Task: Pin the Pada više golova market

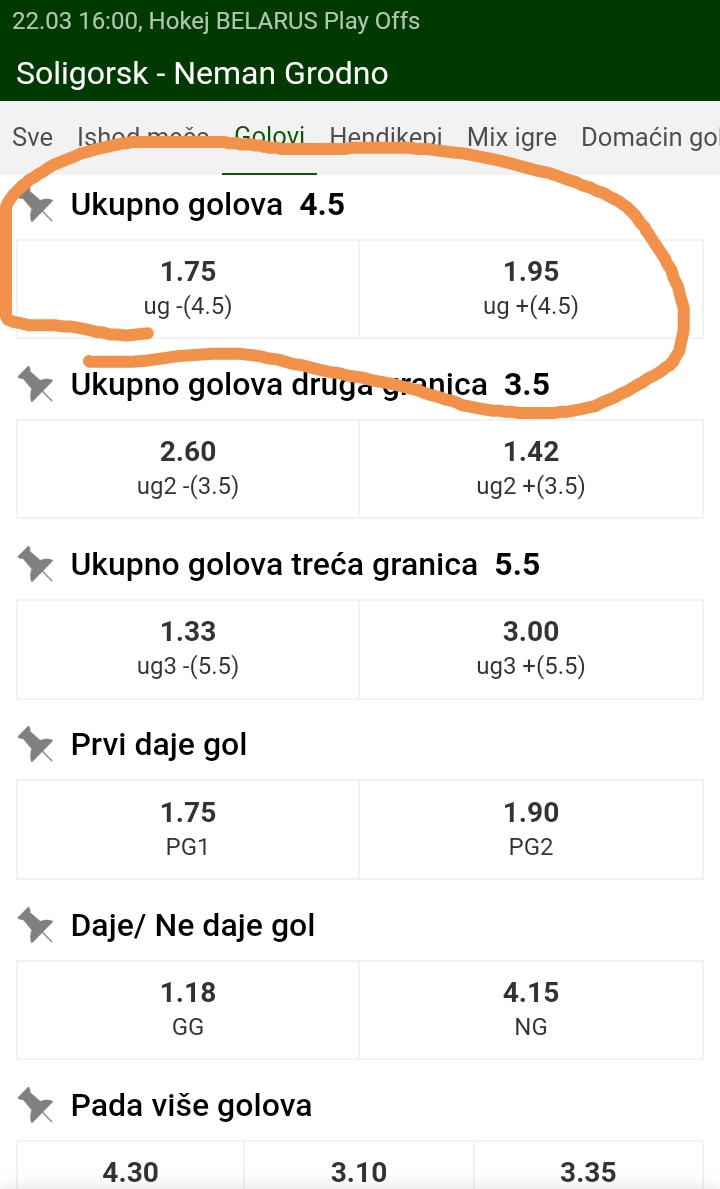Action: coord(36,1106)
